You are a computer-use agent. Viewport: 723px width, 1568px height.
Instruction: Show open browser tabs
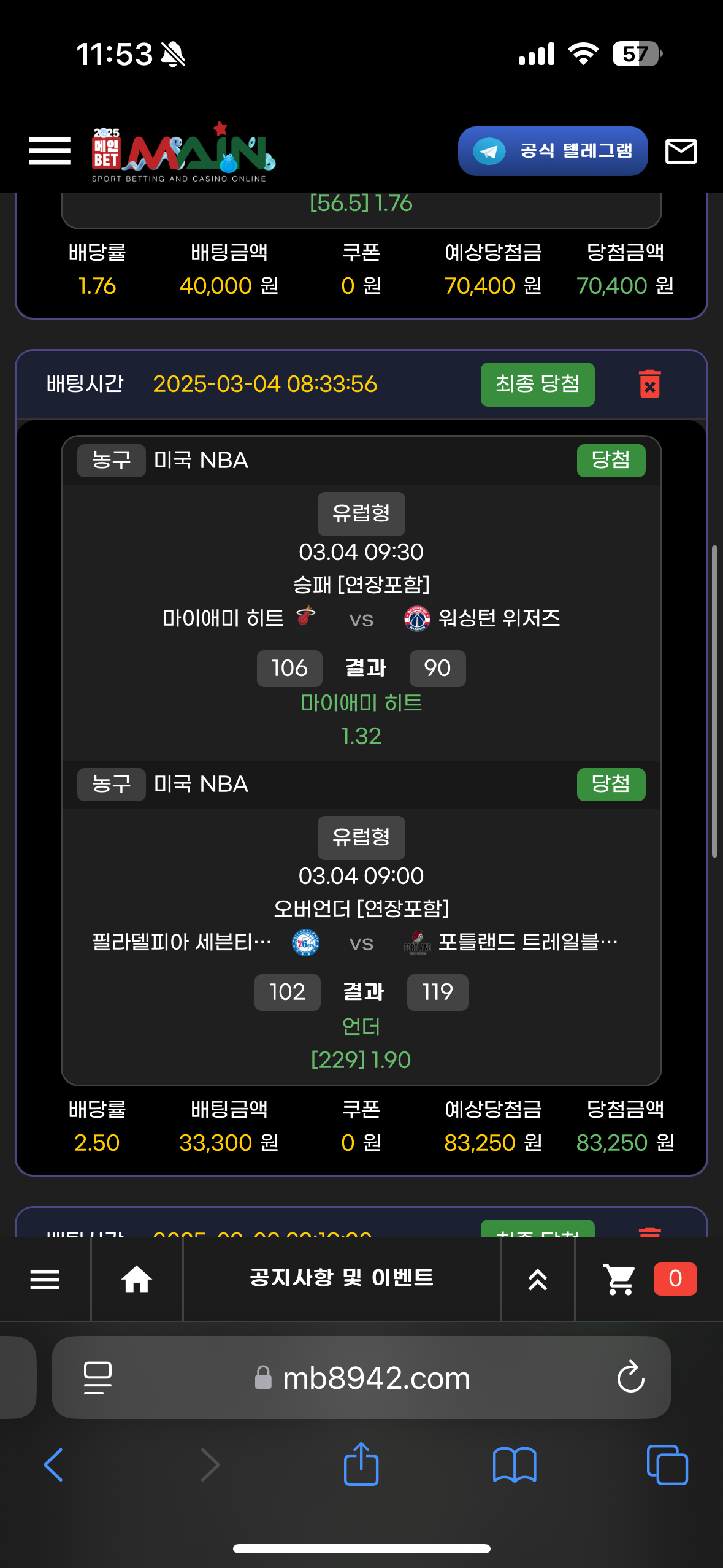point(667,1465)
